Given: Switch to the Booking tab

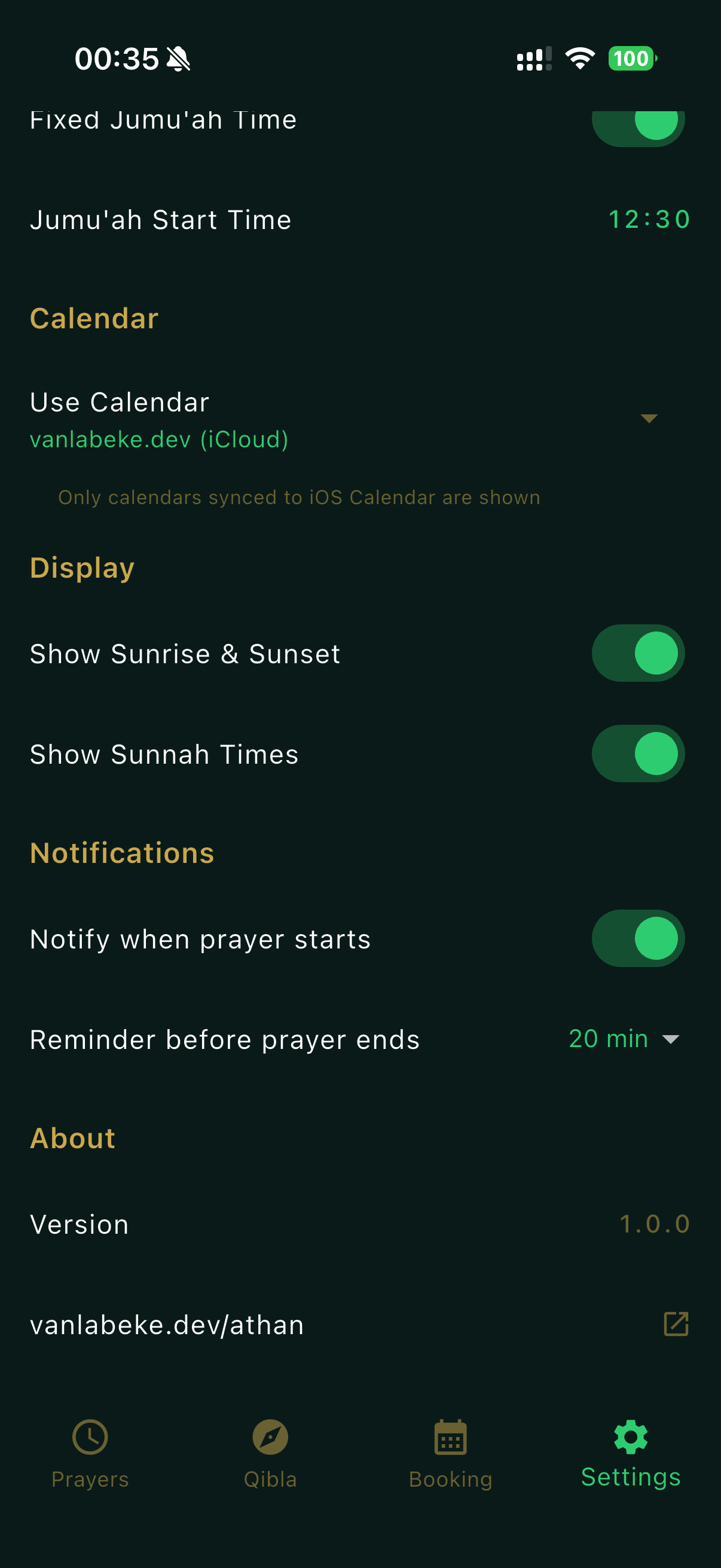Looking at the screenshot, I should click(449, 1461).
